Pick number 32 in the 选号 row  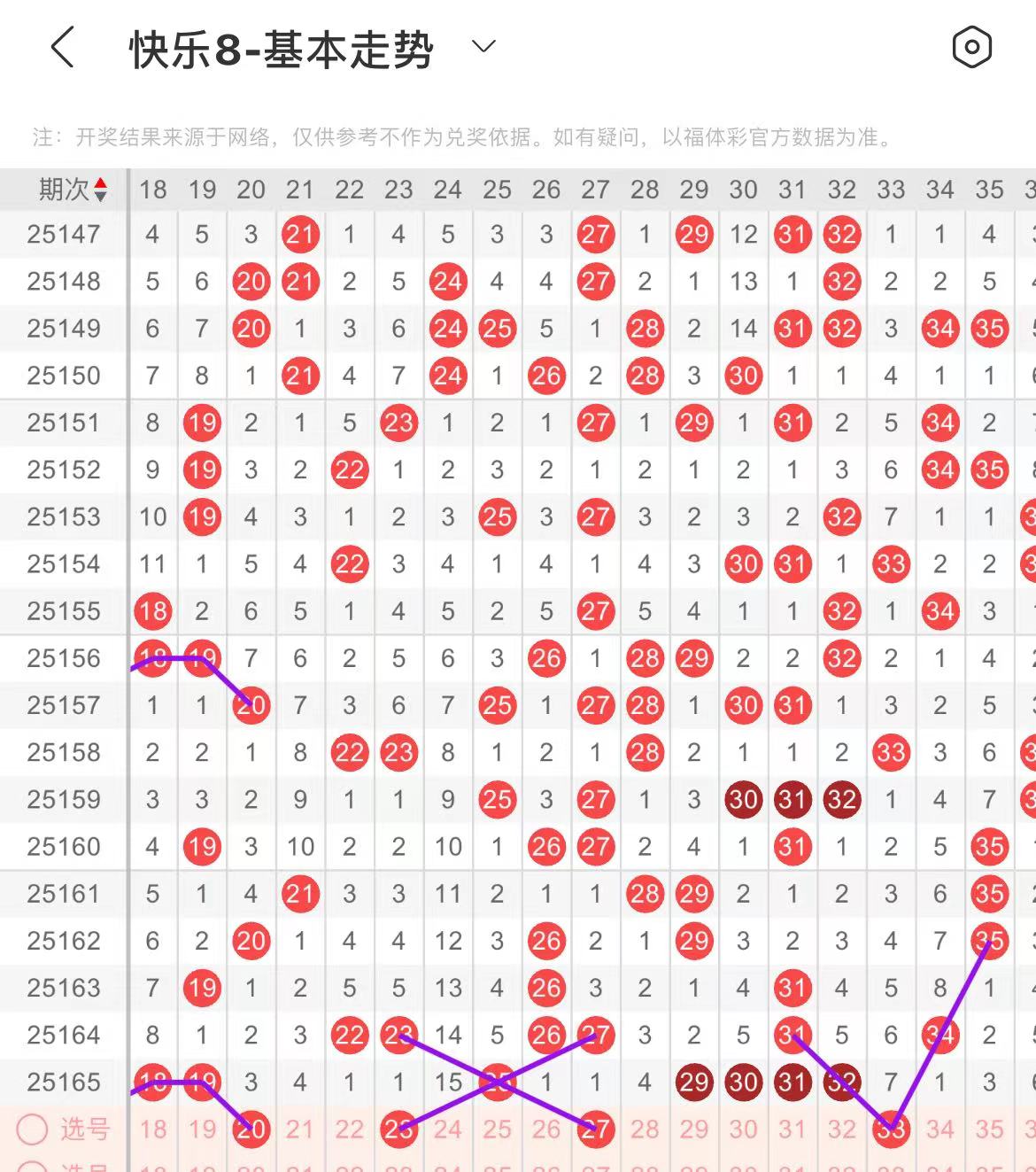click(x=841, y=1129)
